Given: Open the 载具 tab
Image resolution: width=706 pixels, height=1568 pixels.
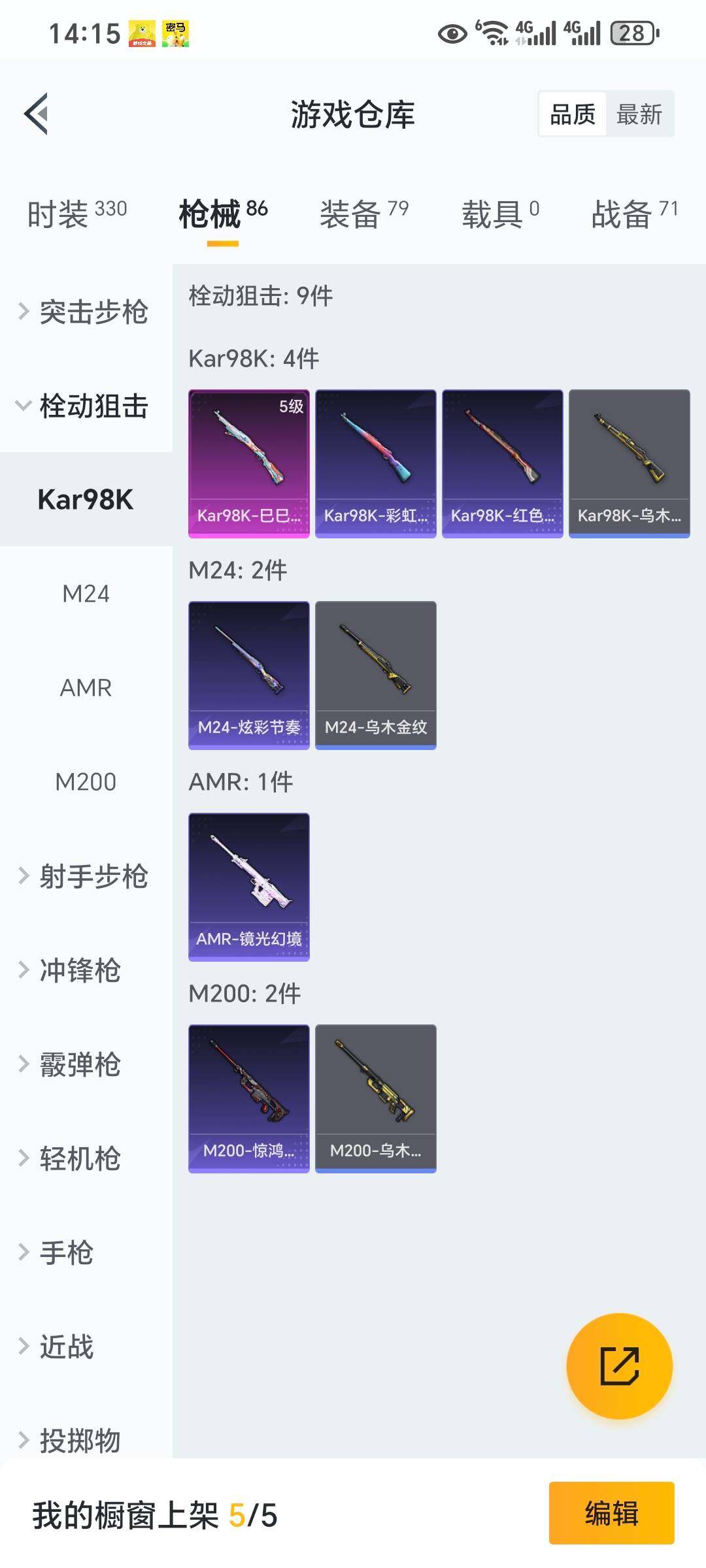Looking at the screenshot, I should click(500, 214).
